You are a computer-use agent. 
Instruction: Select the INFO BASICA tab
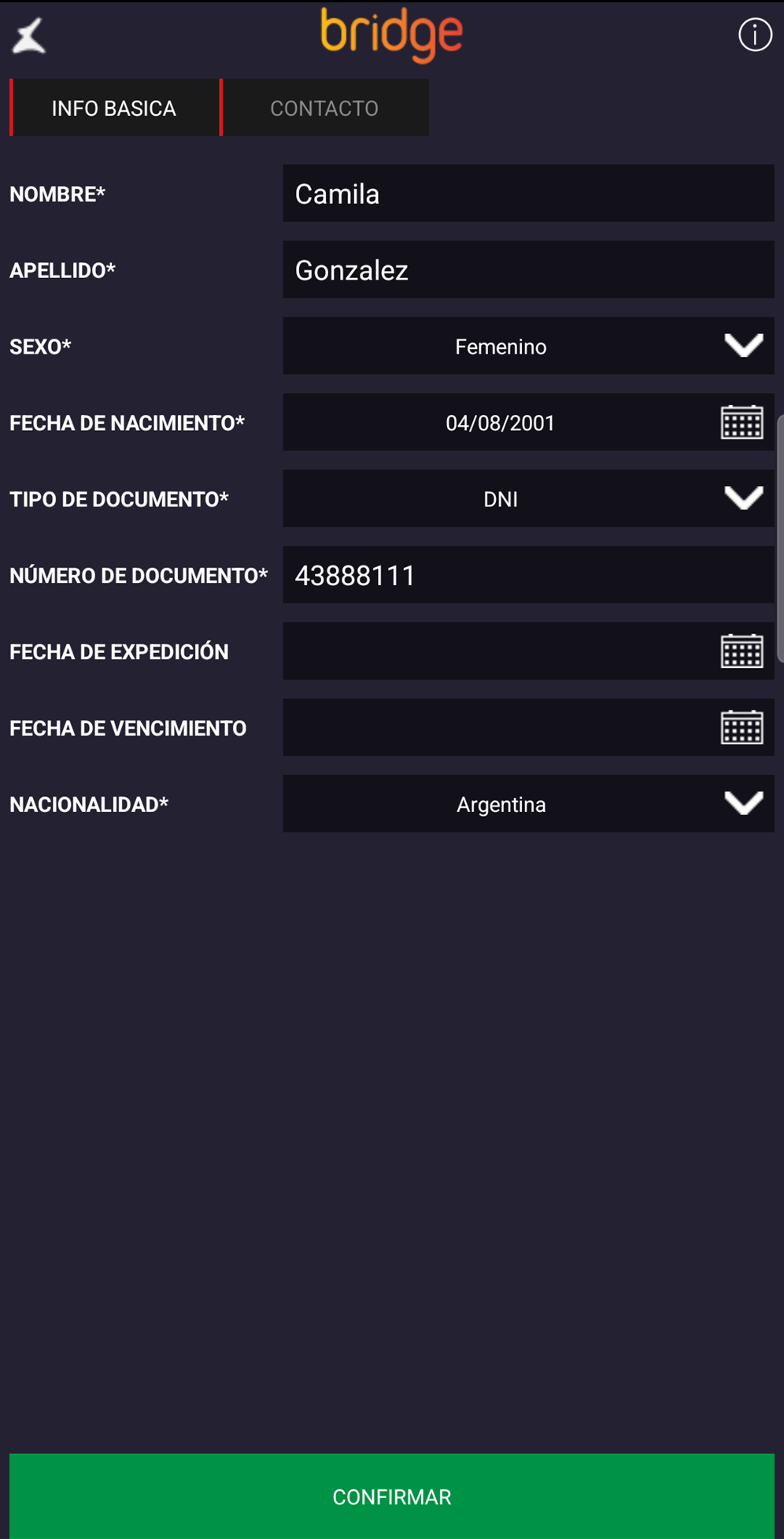114,108
